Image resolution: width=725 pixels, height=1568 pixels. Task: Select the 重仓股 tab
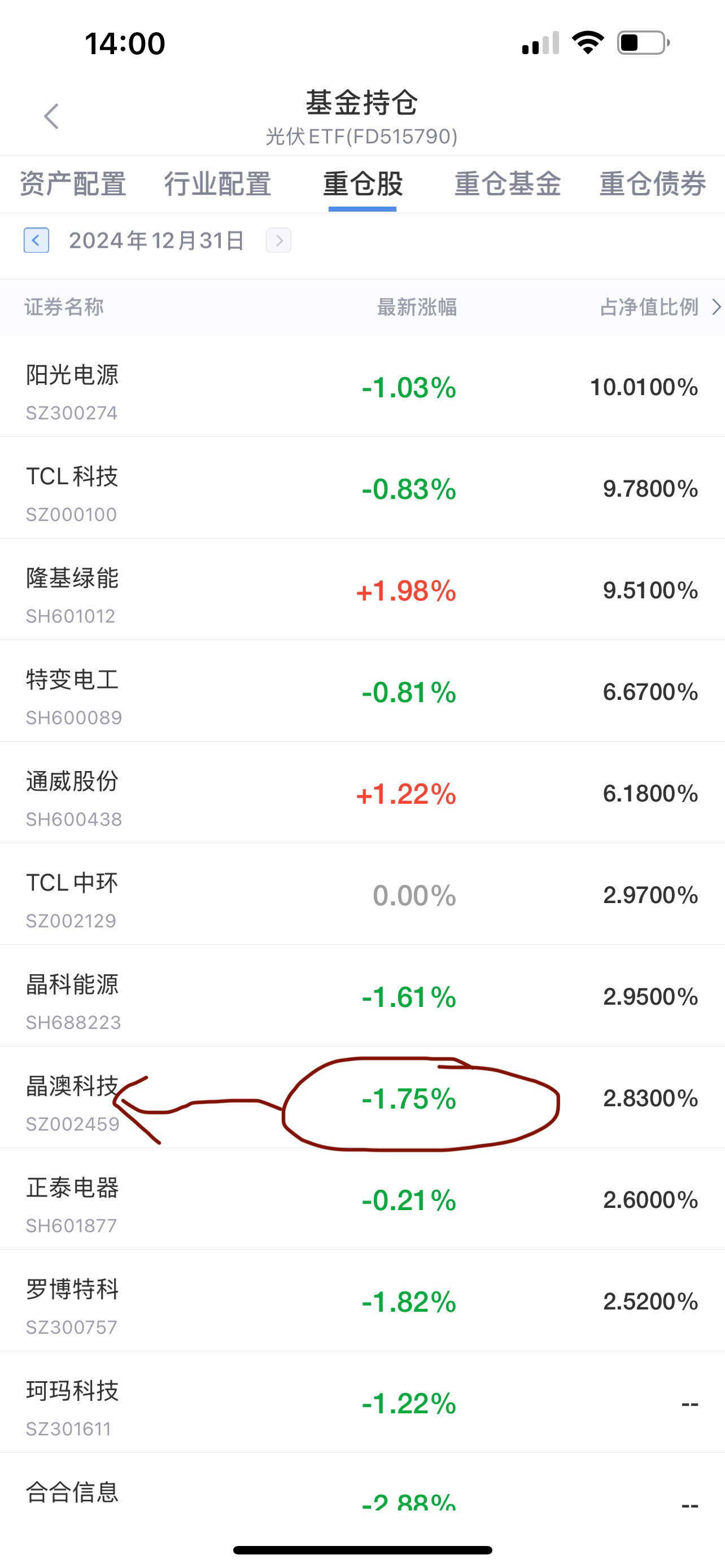tap(363, 184)
